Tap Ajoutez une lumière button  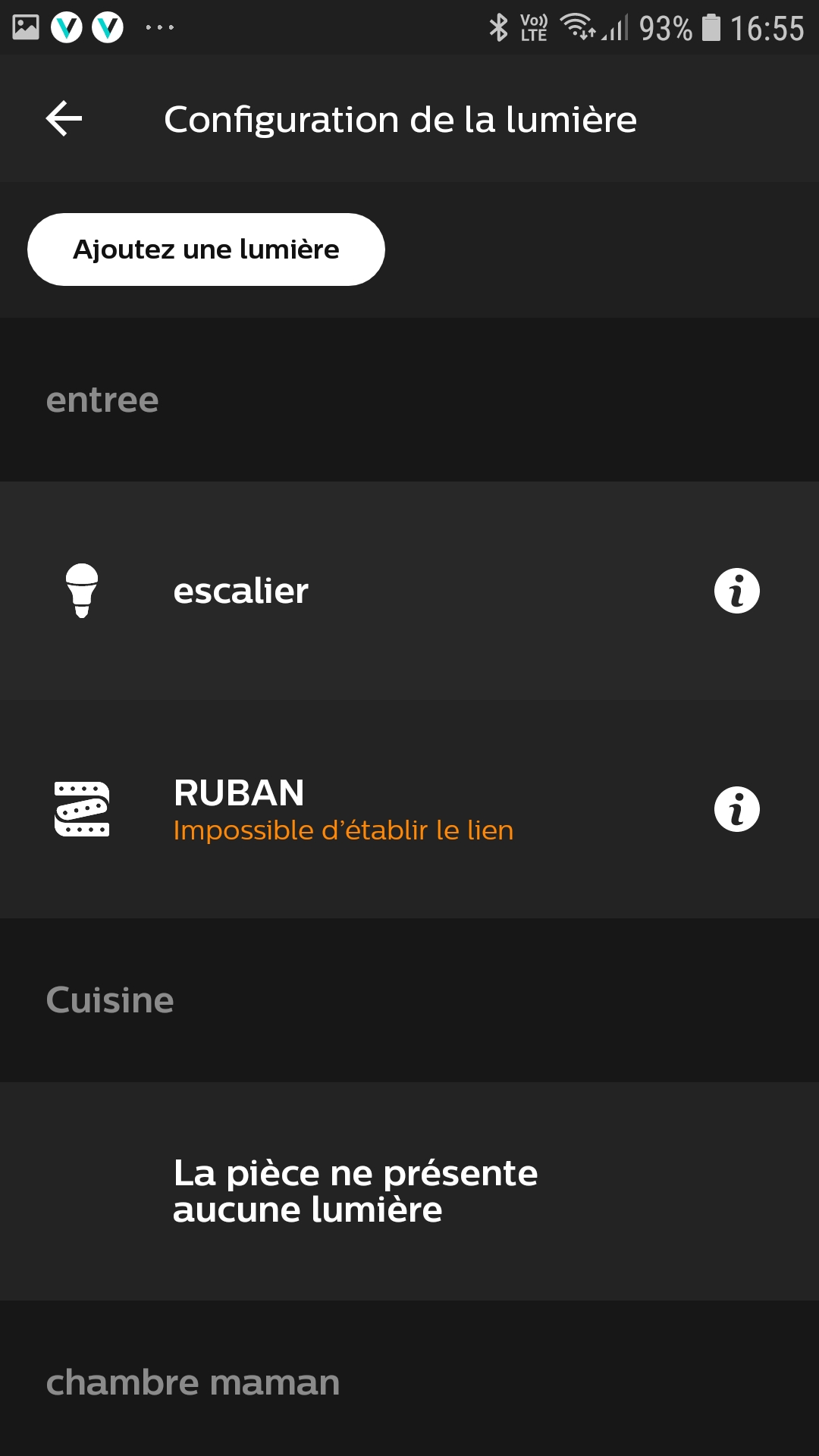[206, 249]
